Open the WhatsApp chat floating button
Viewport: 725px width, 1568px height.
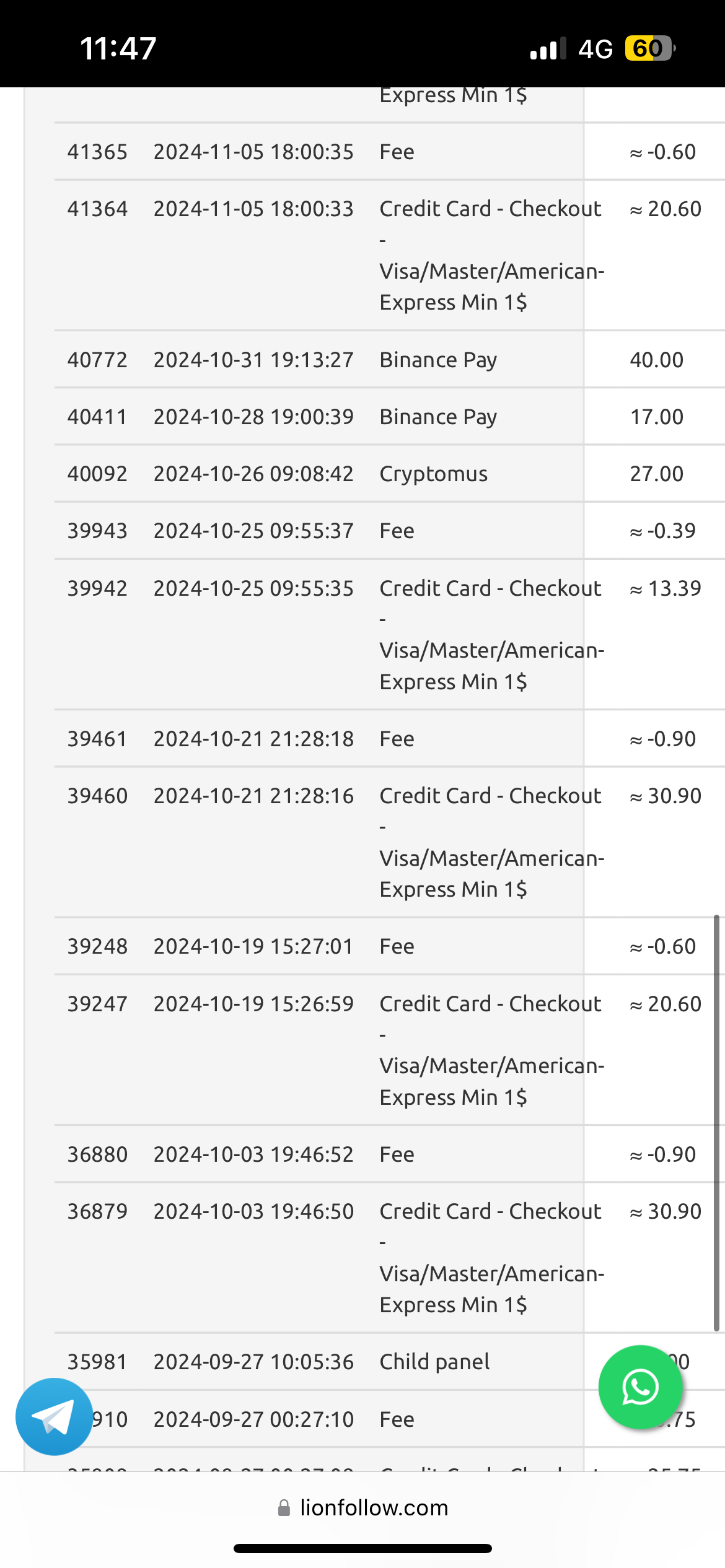pyautogui.click(x=640, y=1387)
